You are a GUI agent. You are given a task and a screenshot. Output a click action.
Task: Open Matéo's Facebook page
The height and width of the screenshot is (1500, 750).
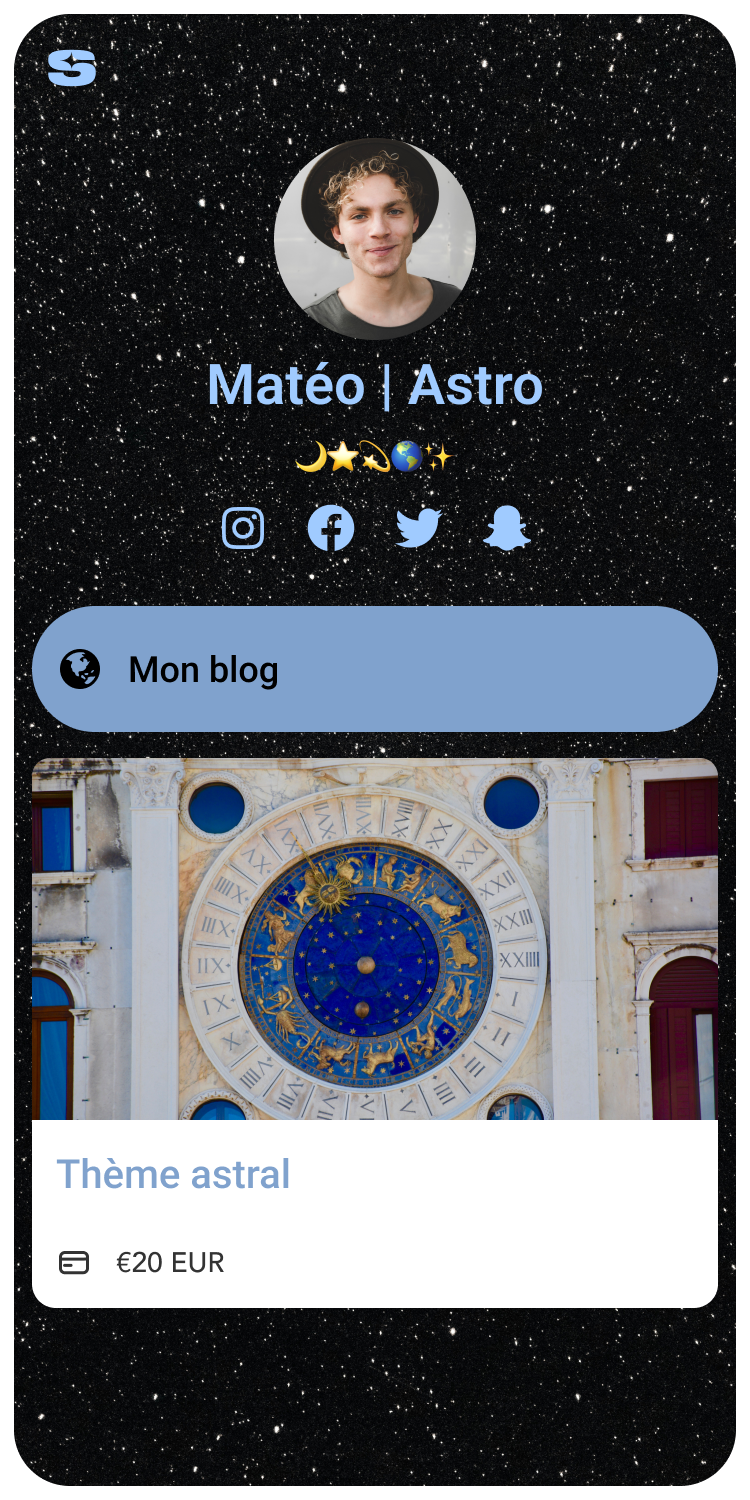pyautogui.click(x=331, y=528)
